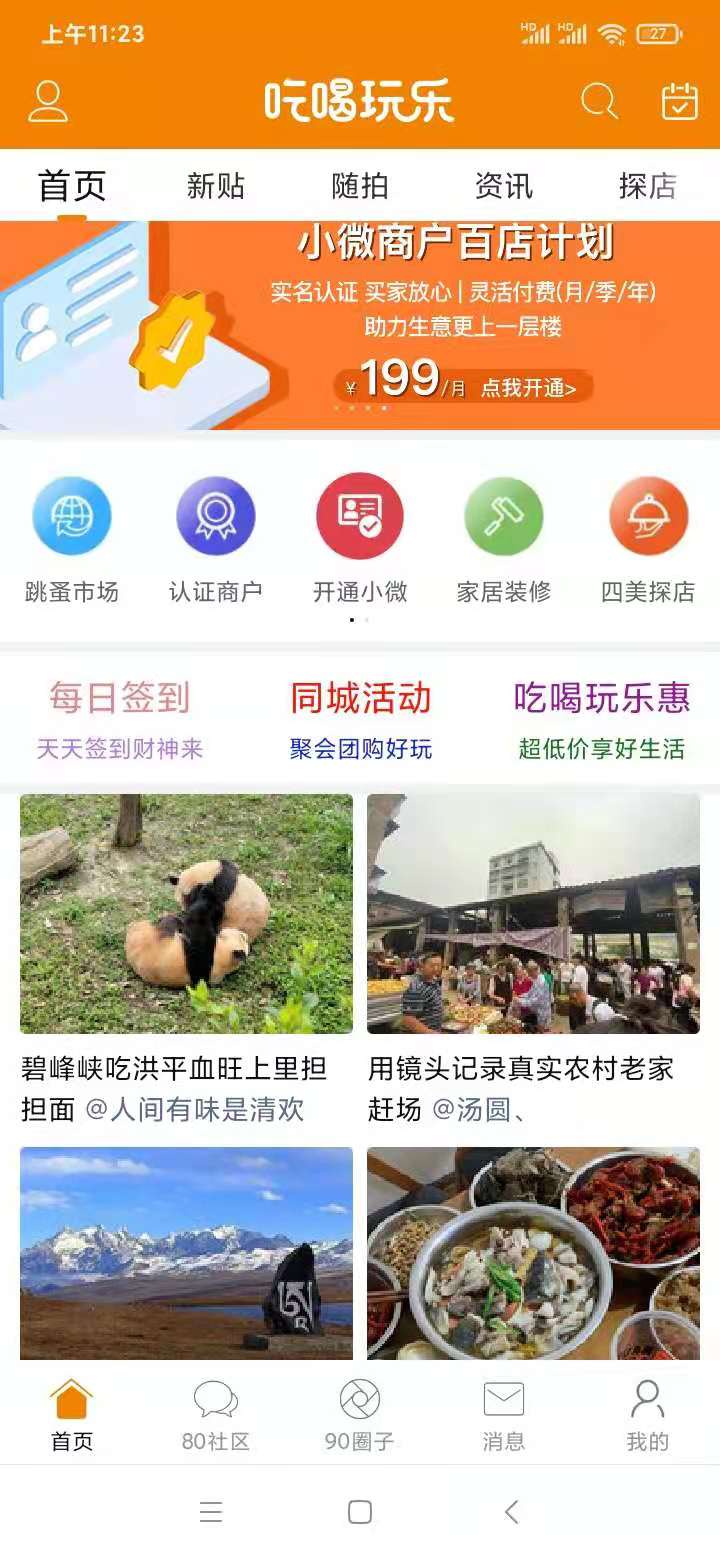Open 每日签到 daily check-in
Screen dimensions: 720x1560
point(120,700)
